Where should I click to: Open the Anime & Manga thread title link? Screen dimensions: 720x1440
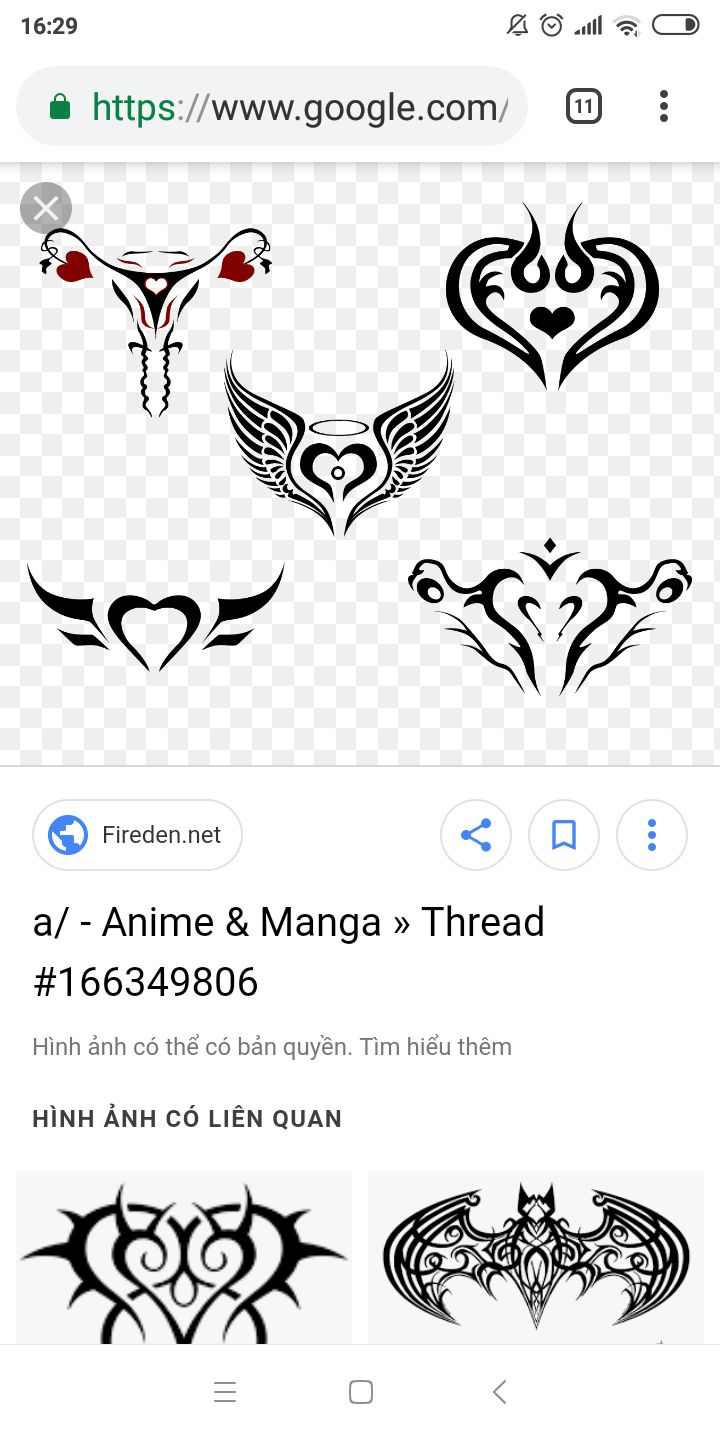[289, 951]
